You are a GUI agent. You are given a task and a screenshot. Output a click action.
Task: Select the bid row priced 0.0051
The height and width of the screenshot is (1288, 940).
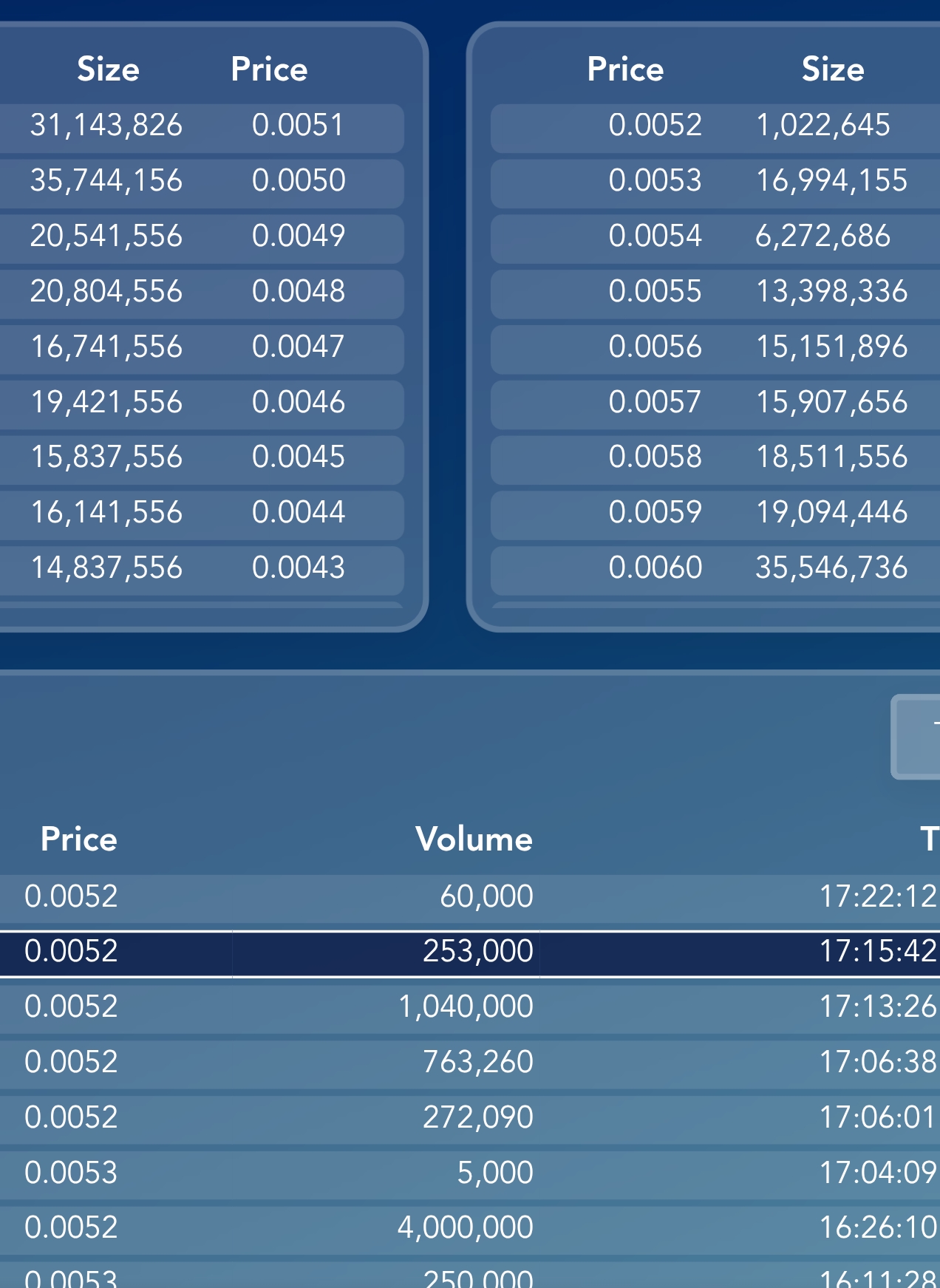click(x=200, y=125)
